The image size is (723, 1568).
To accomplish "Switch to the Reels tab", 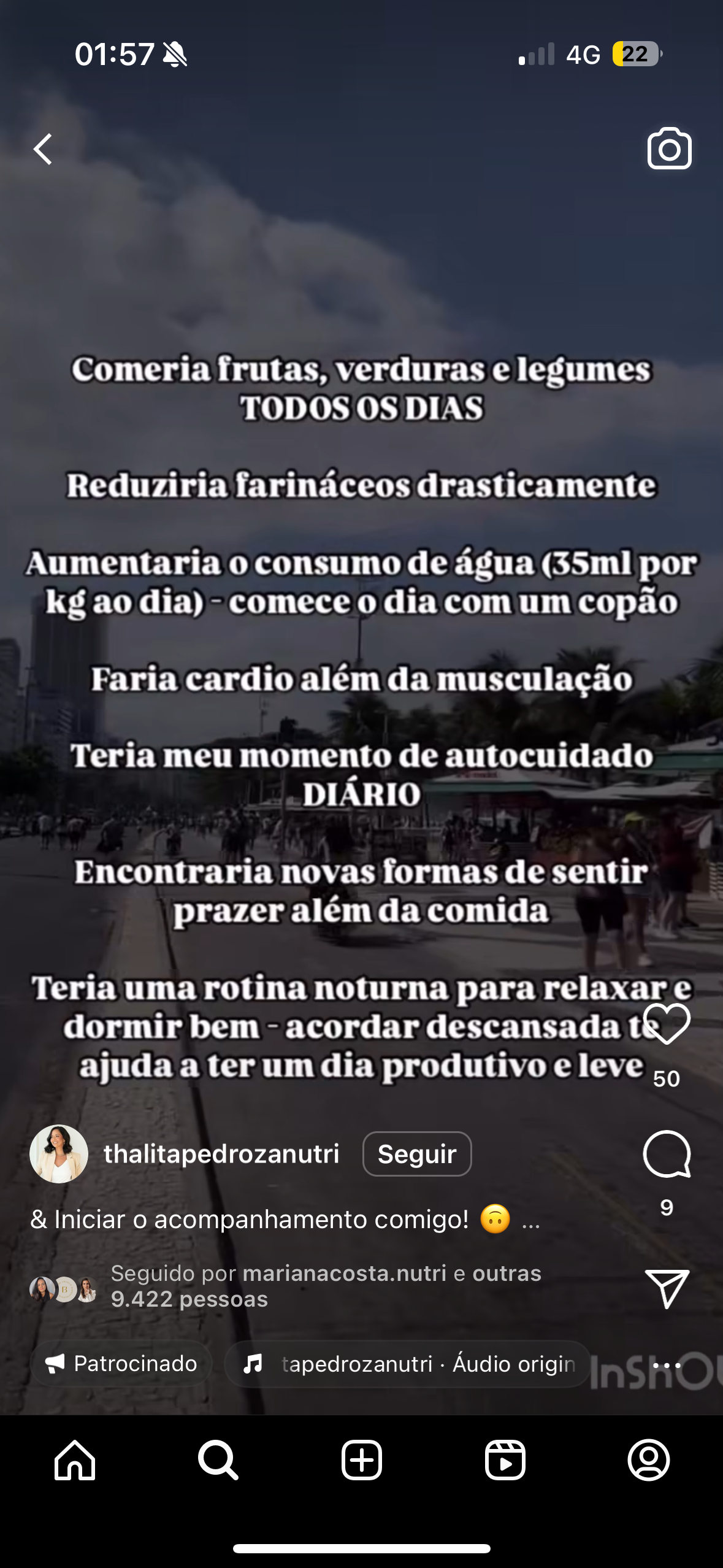I will (505, 1460).
